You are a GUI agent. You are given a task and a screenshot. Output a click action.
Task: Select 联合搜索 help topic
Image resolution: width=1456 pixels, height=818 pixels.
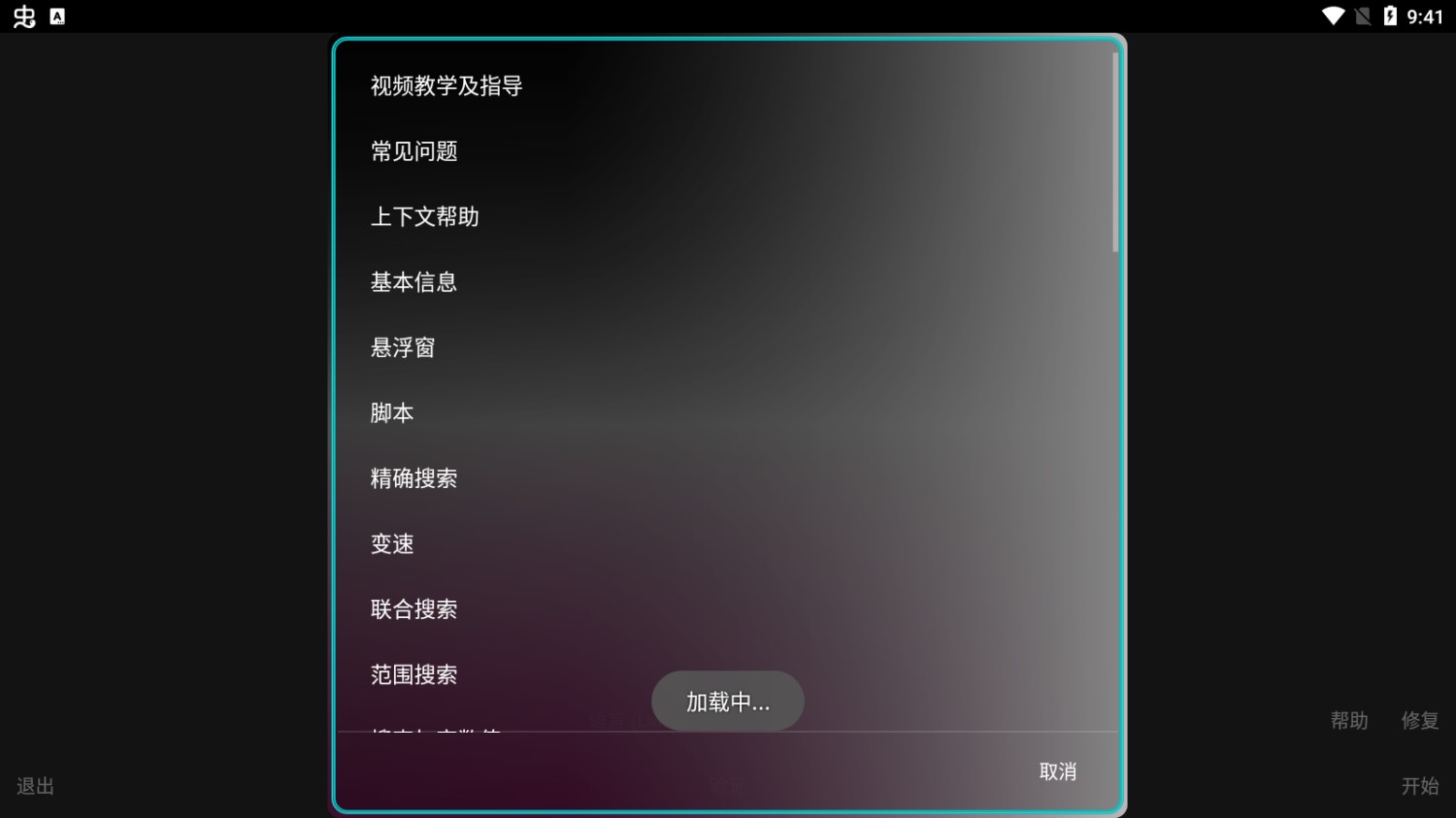(414, 609)
